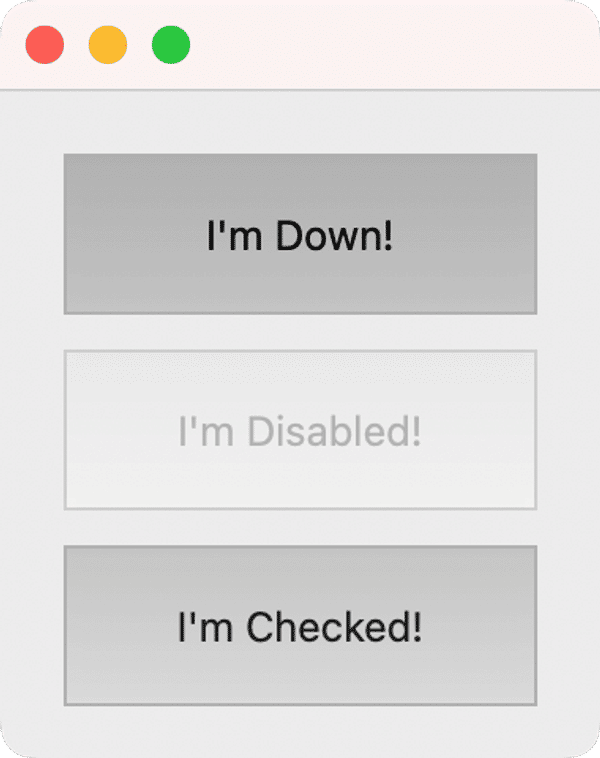Image resolution: width=600 pixels, height=758 pixels.
Task: Toggle the "I'm Checked!" button
Action: coord(300,626)
